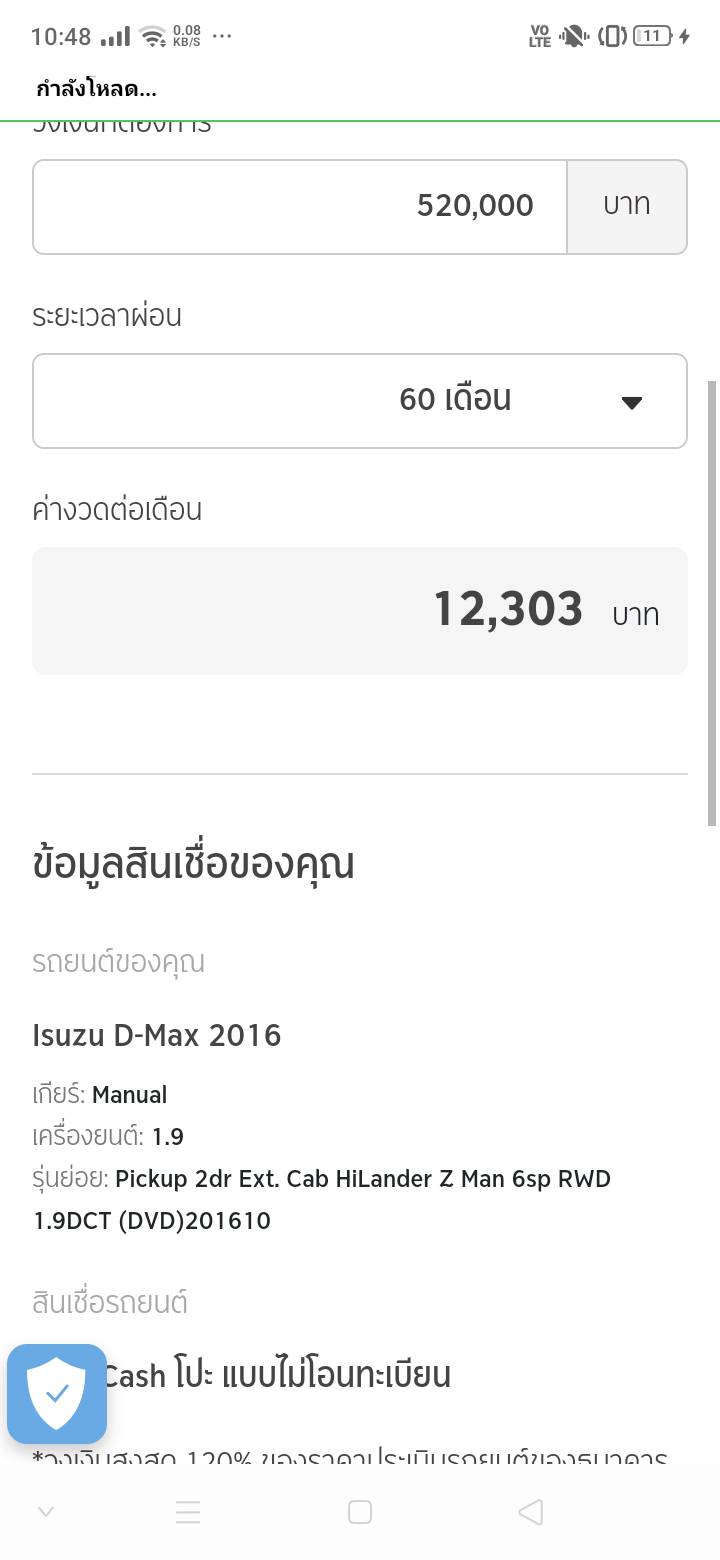Go back using the system back button

pos(531,1512)
